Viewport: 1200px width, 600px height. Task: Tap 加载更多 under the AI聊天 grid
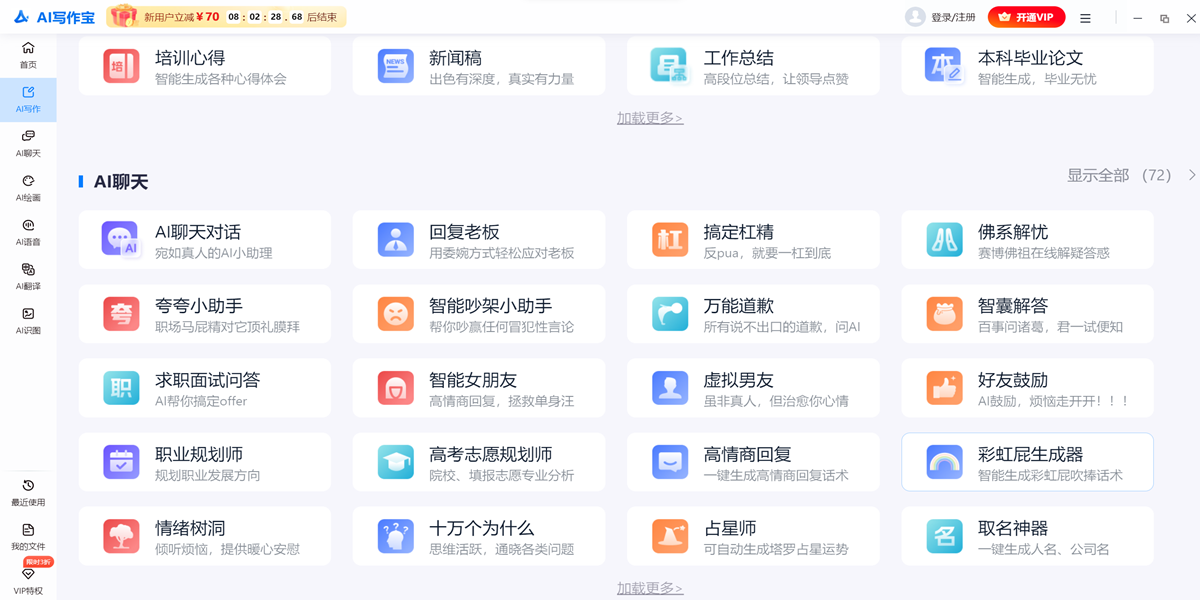tap(649, 588)
